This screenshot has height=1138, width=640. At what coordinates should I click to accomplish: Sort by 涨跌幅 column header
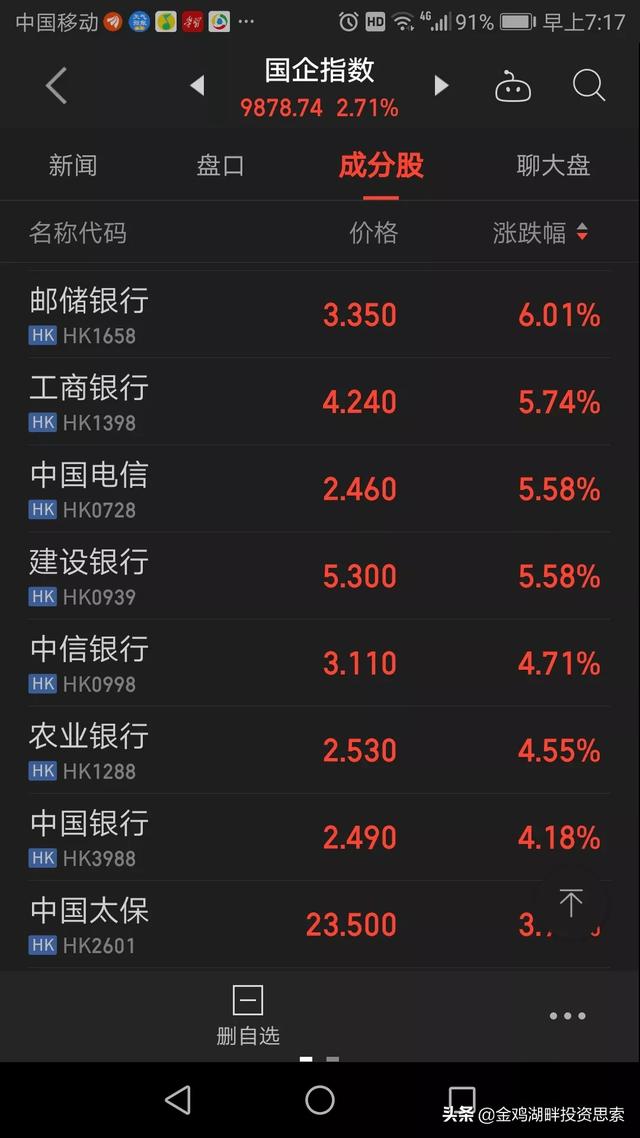pyautogui.click(x=540, y=233)
